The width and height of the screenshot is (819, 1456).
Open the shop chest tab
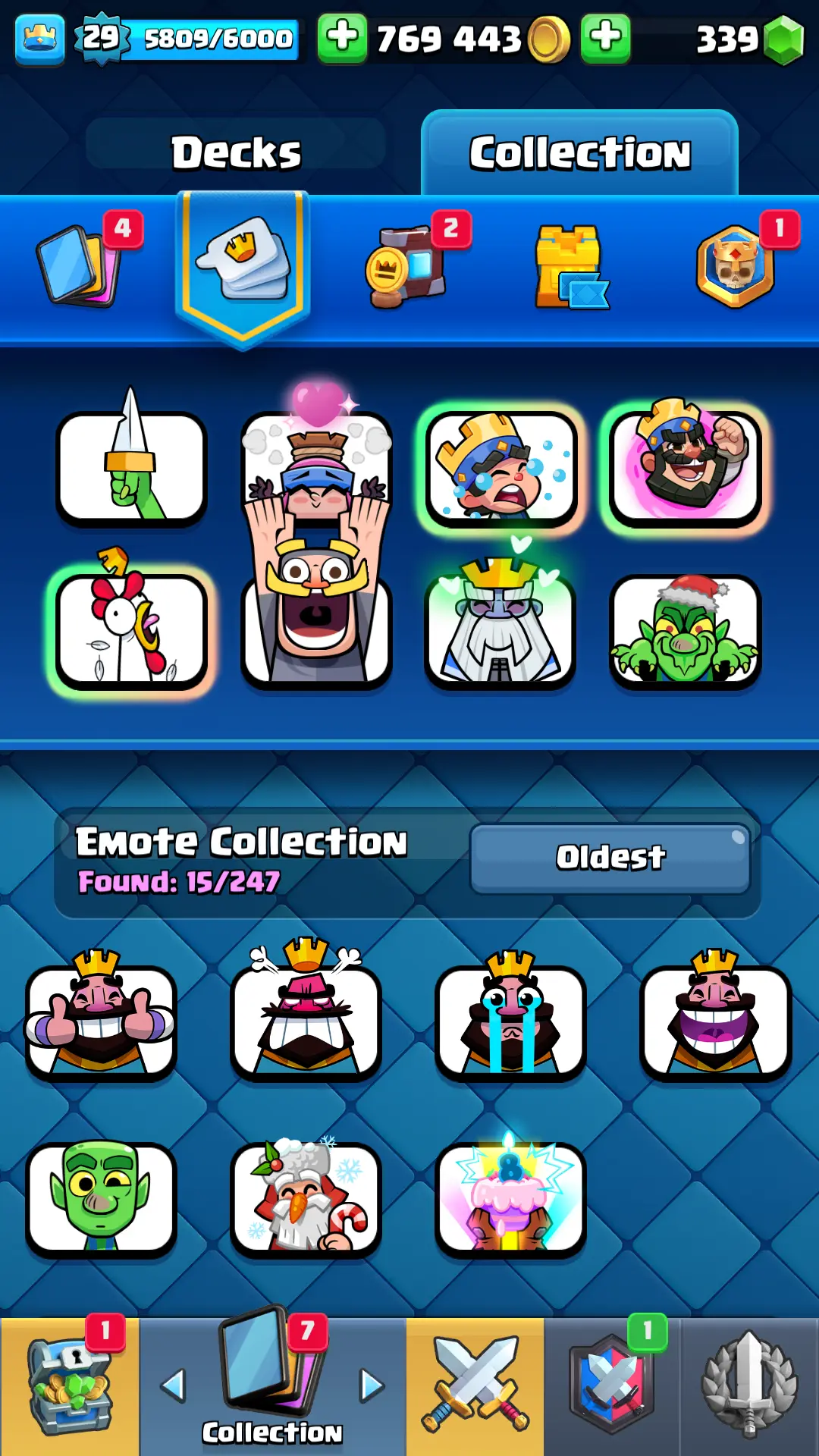click(70, 1386)
